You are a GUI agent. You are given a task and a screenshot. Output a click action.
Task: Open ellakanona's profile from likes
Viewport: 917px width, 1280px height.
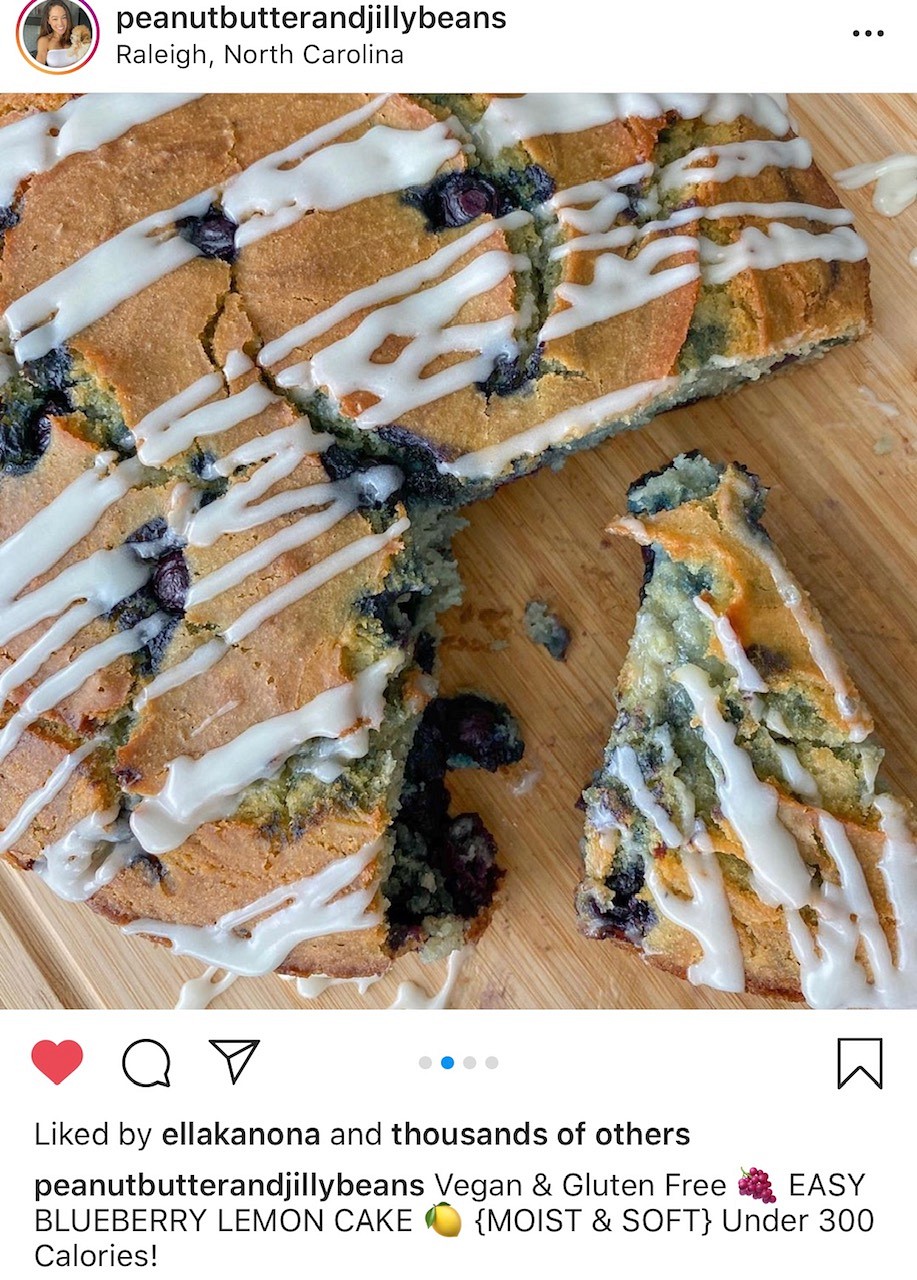click(x=237, y=1134)
